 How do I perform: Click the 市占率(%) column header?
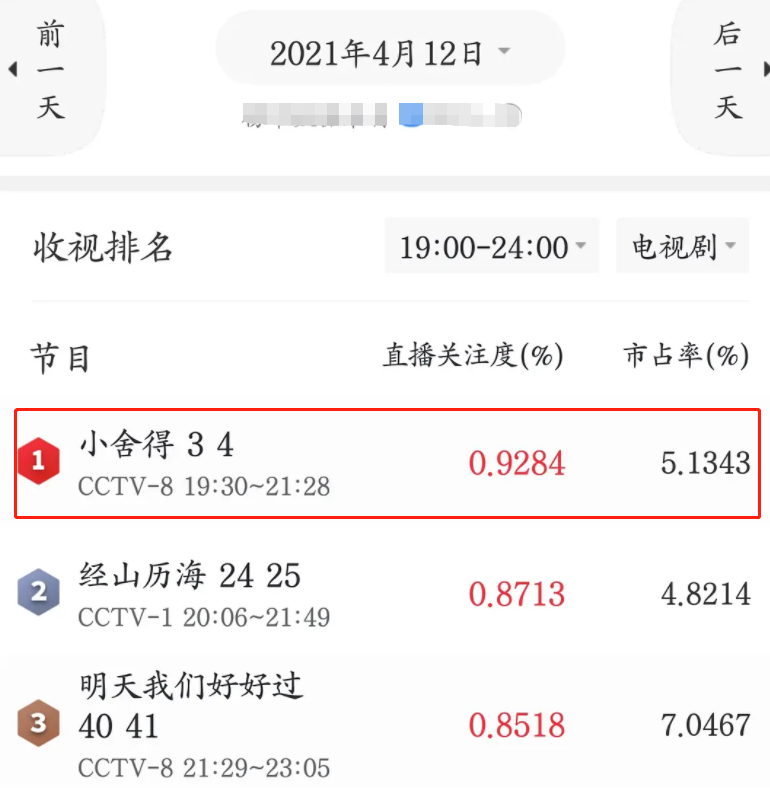click(x=688, y=356)
